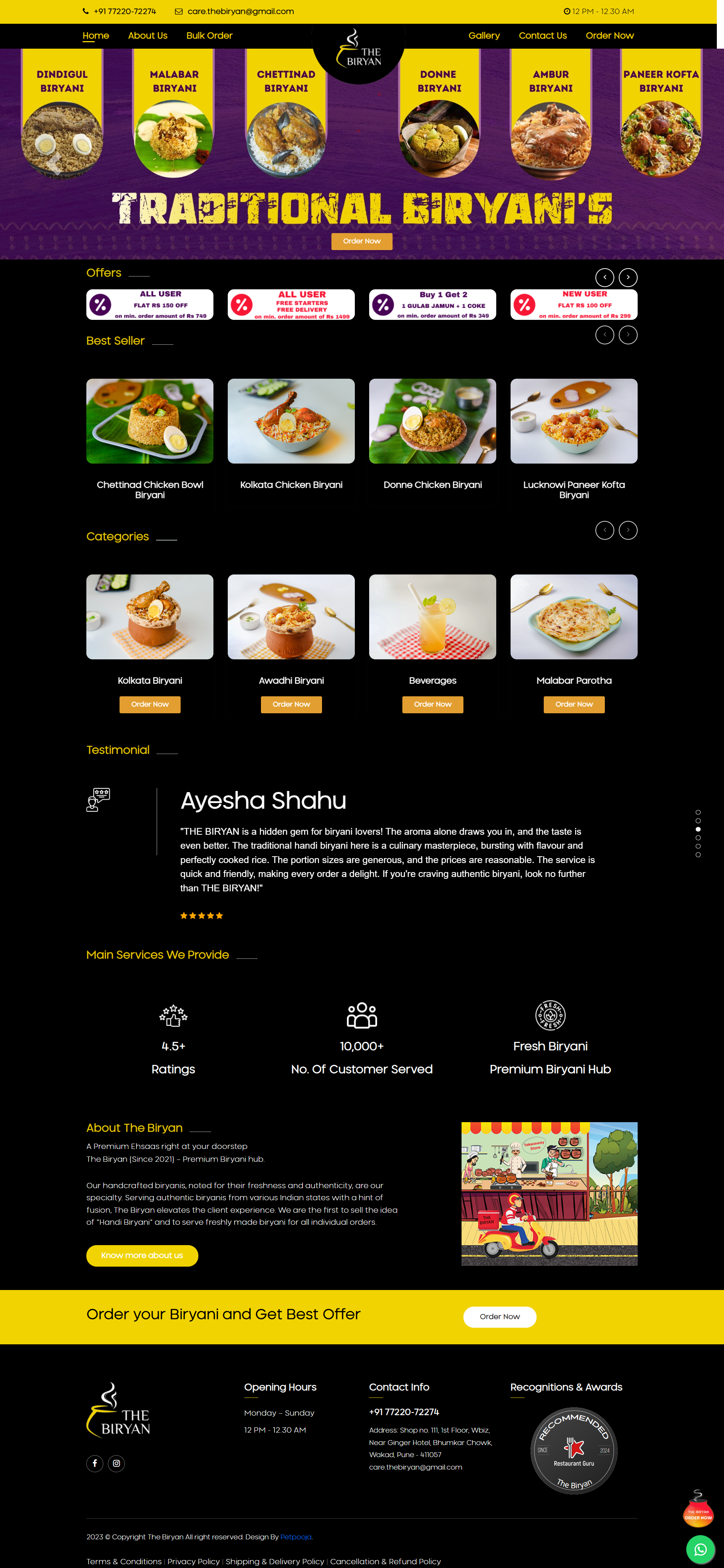Order Now under Kolkata Biryani category
724x1568 pixels.
[150, 704]
